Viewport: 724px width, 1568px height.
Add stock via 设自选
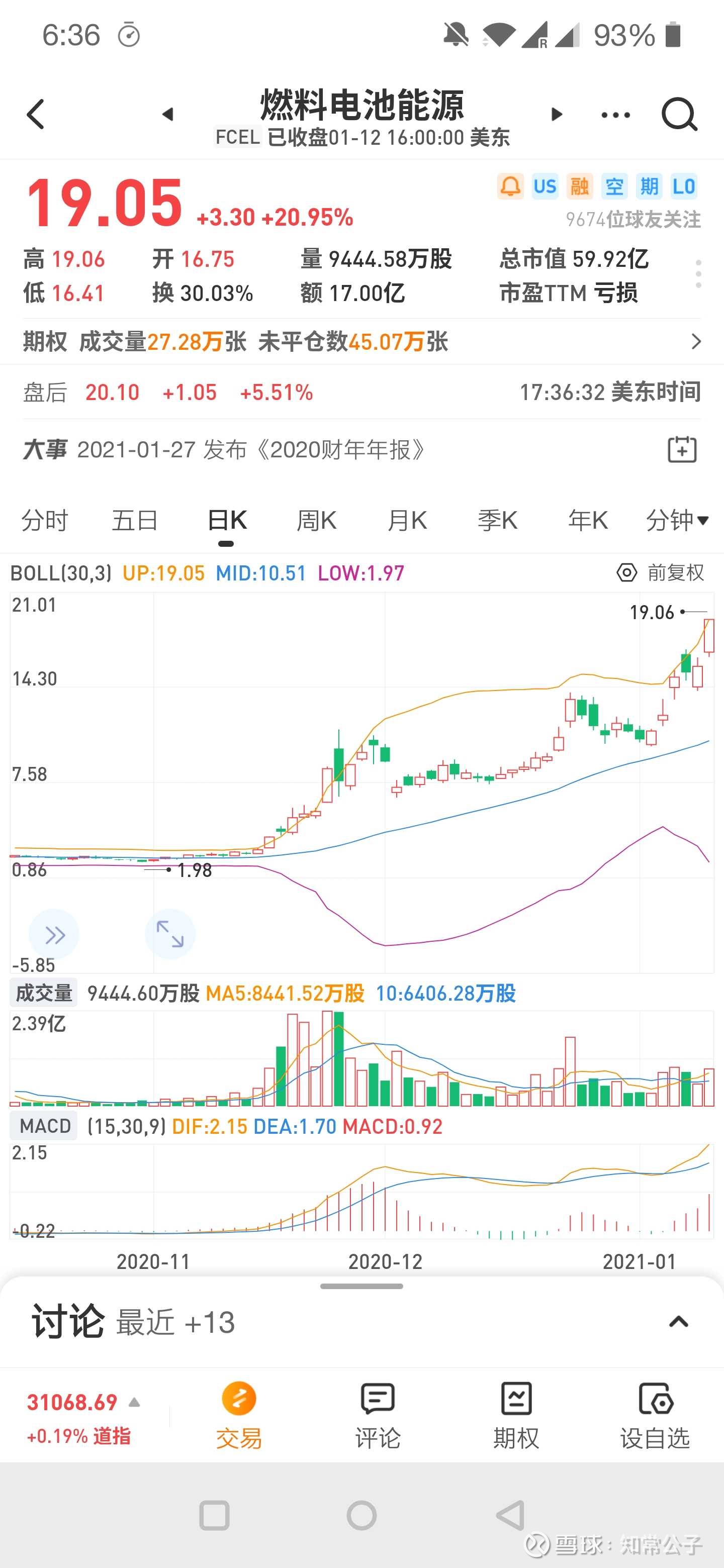[x=655, y=1415]
